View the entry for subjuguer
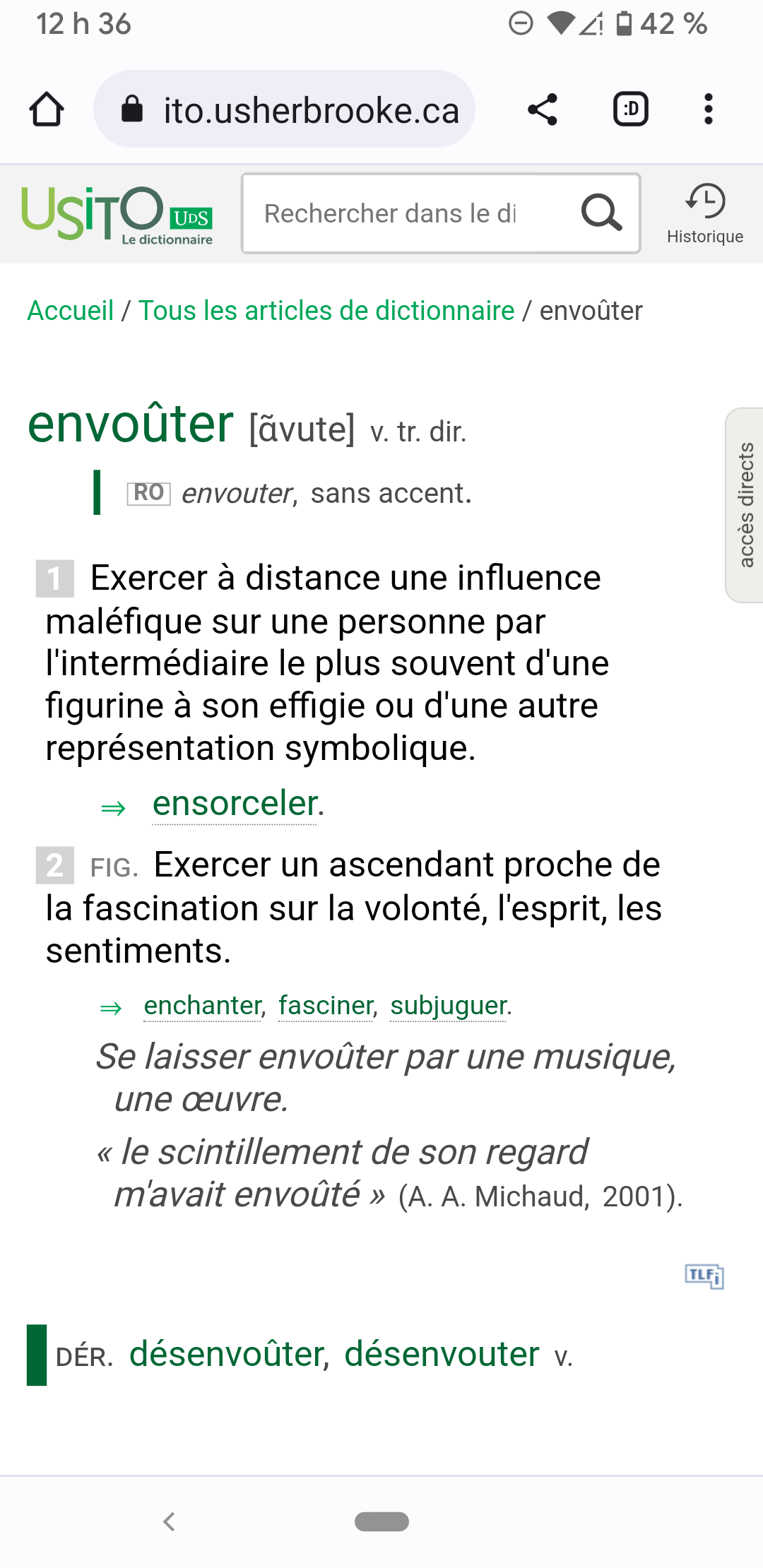This screenshot has height=1568, width=763. point(449,1005)
